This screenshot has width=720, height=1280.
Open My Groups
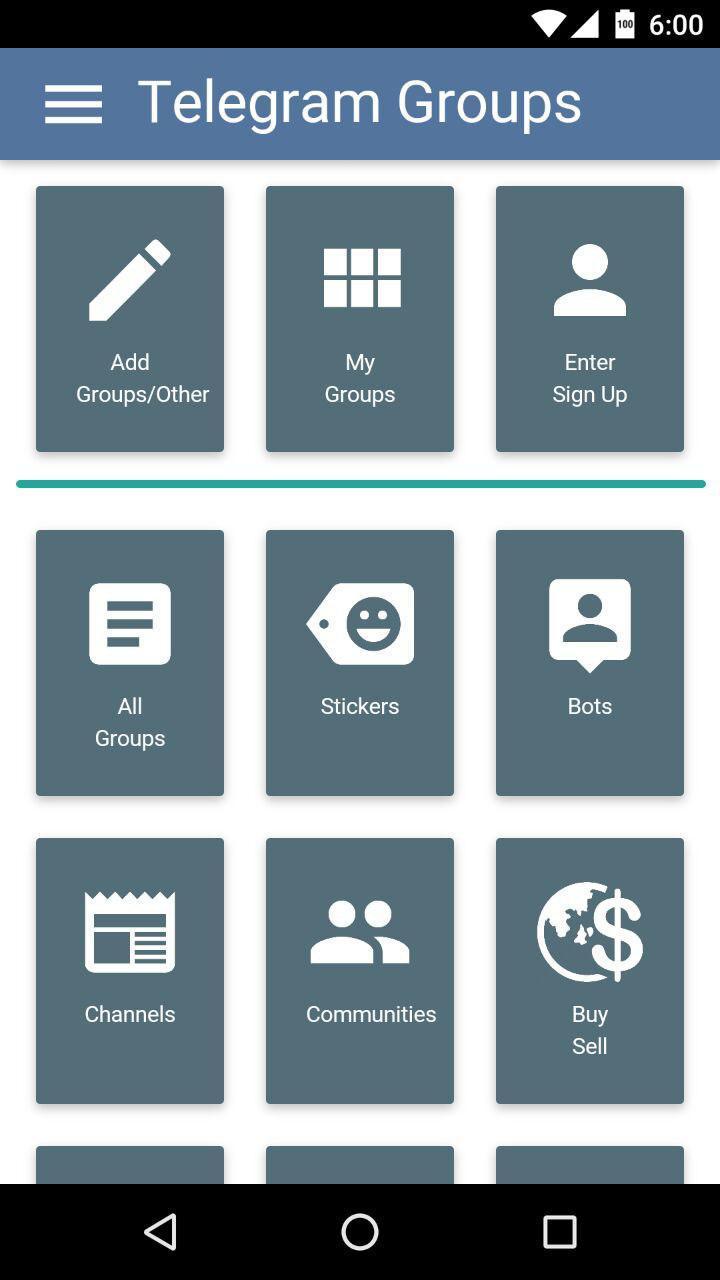(360, 319)
